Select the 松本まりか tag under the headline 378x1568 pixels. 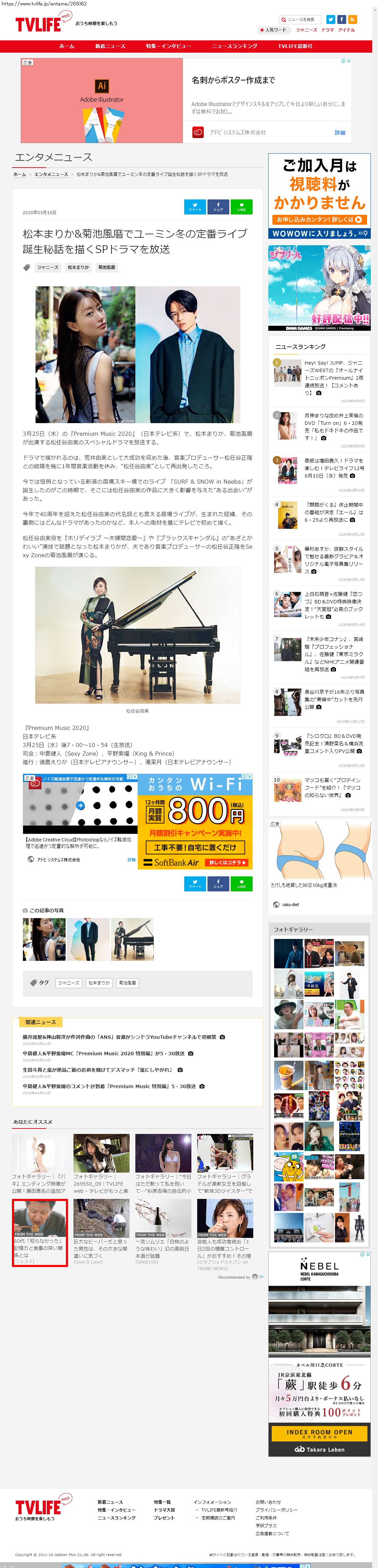78,267
